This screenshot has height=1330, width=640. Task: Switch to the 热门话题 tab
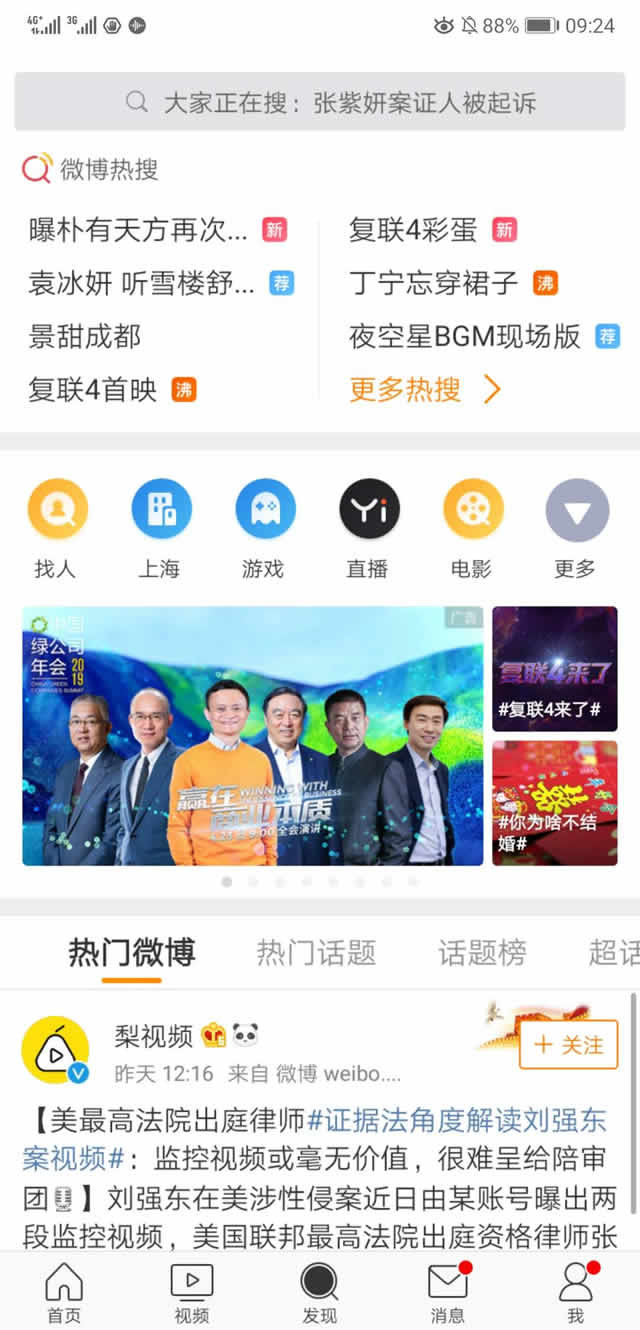[x=316, y=952]
